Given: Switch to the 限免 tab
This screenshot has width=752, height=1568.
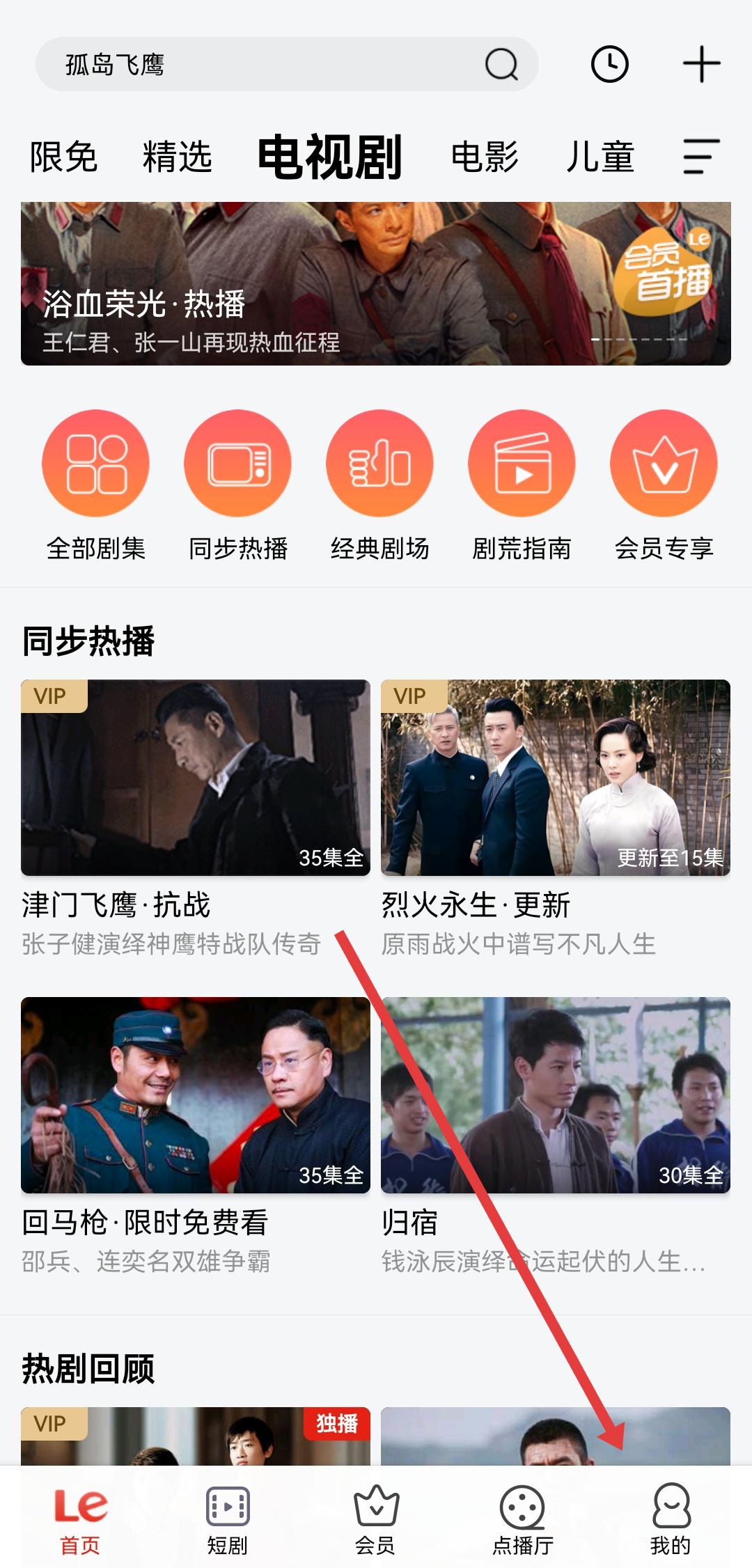Looking at the screenshot, I should pyautogui.click(x=63, y=157).
